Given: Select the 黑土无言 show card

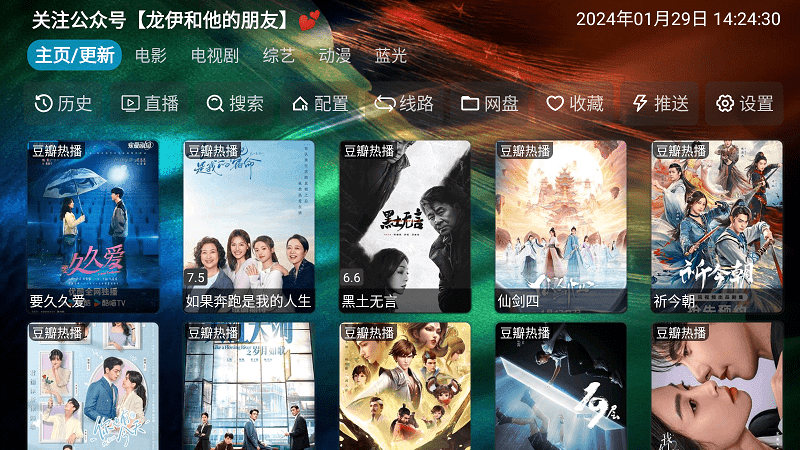Looking at the screenshot, I should [x=405, y=226].
